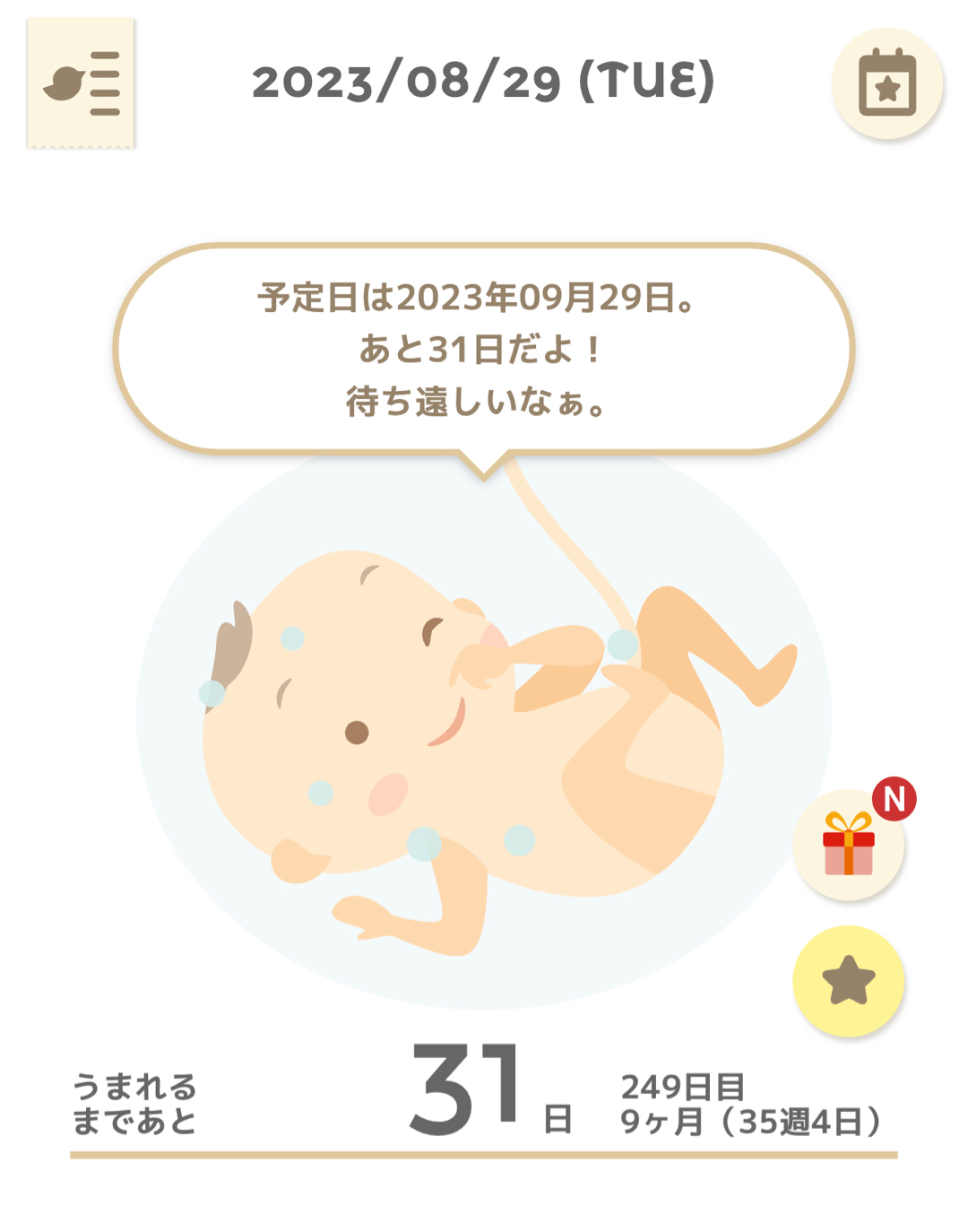Open the gift box with N badge

click(x=848, y=845)
